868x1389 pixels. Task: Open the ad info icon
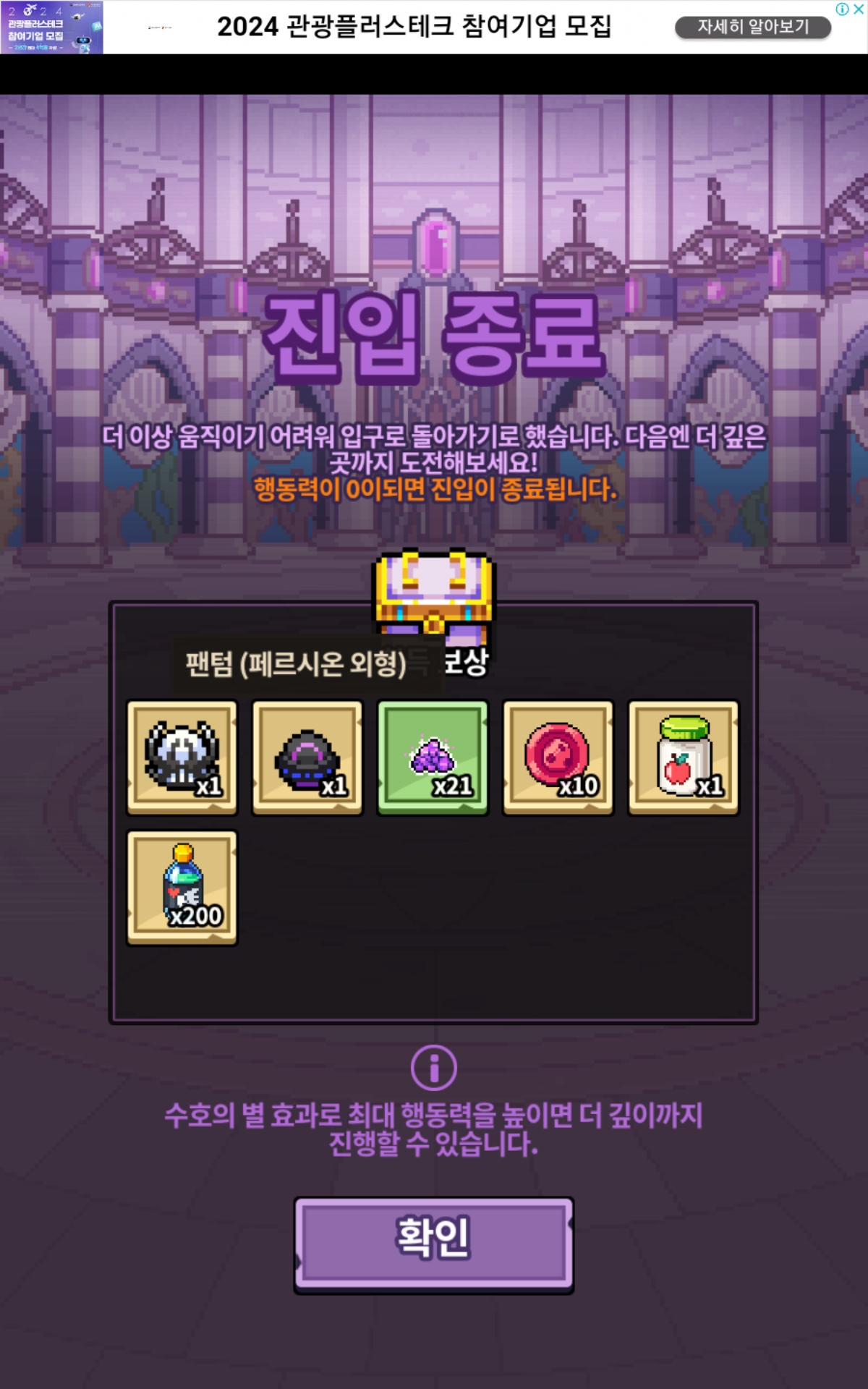tap(842, 9)
